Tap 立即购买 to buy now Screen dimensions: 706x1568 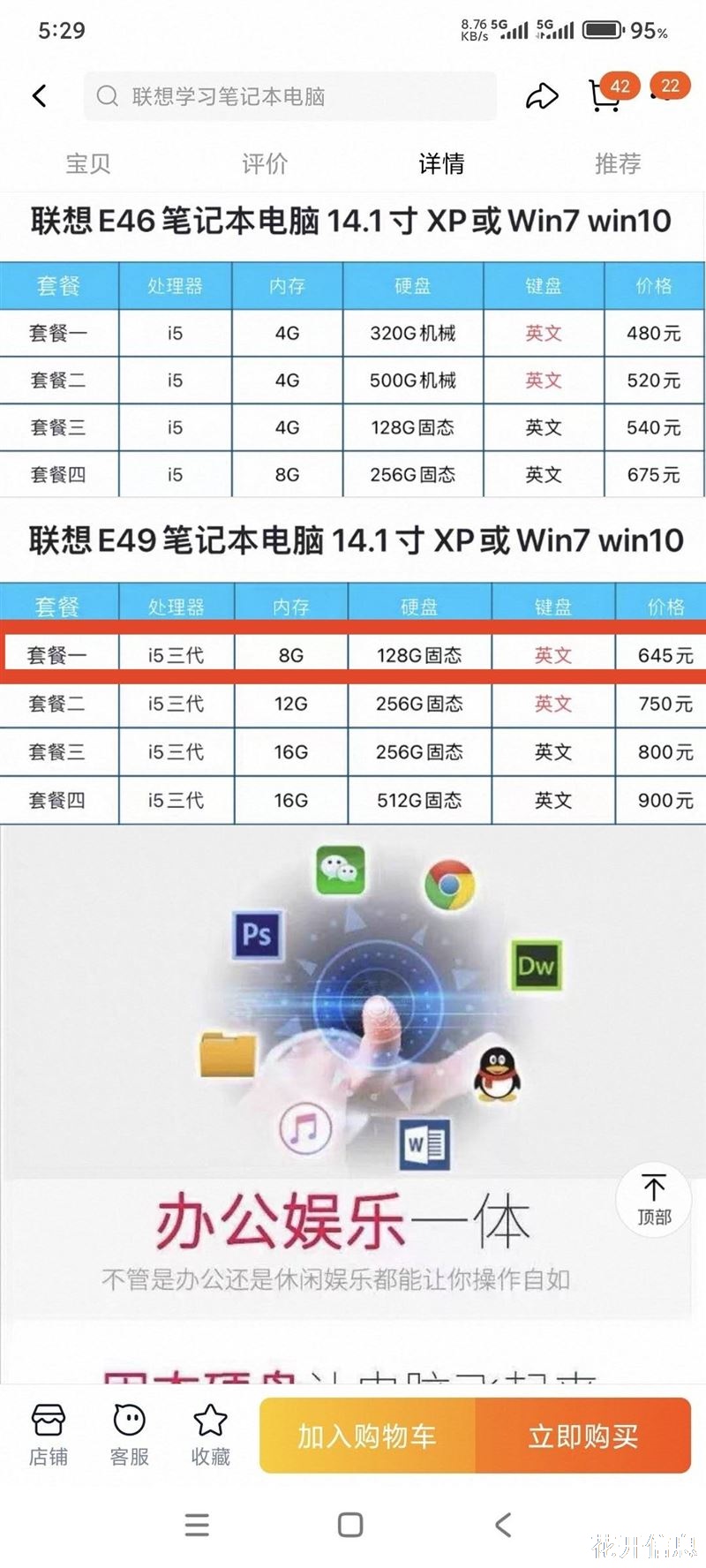click(583, 1436)
